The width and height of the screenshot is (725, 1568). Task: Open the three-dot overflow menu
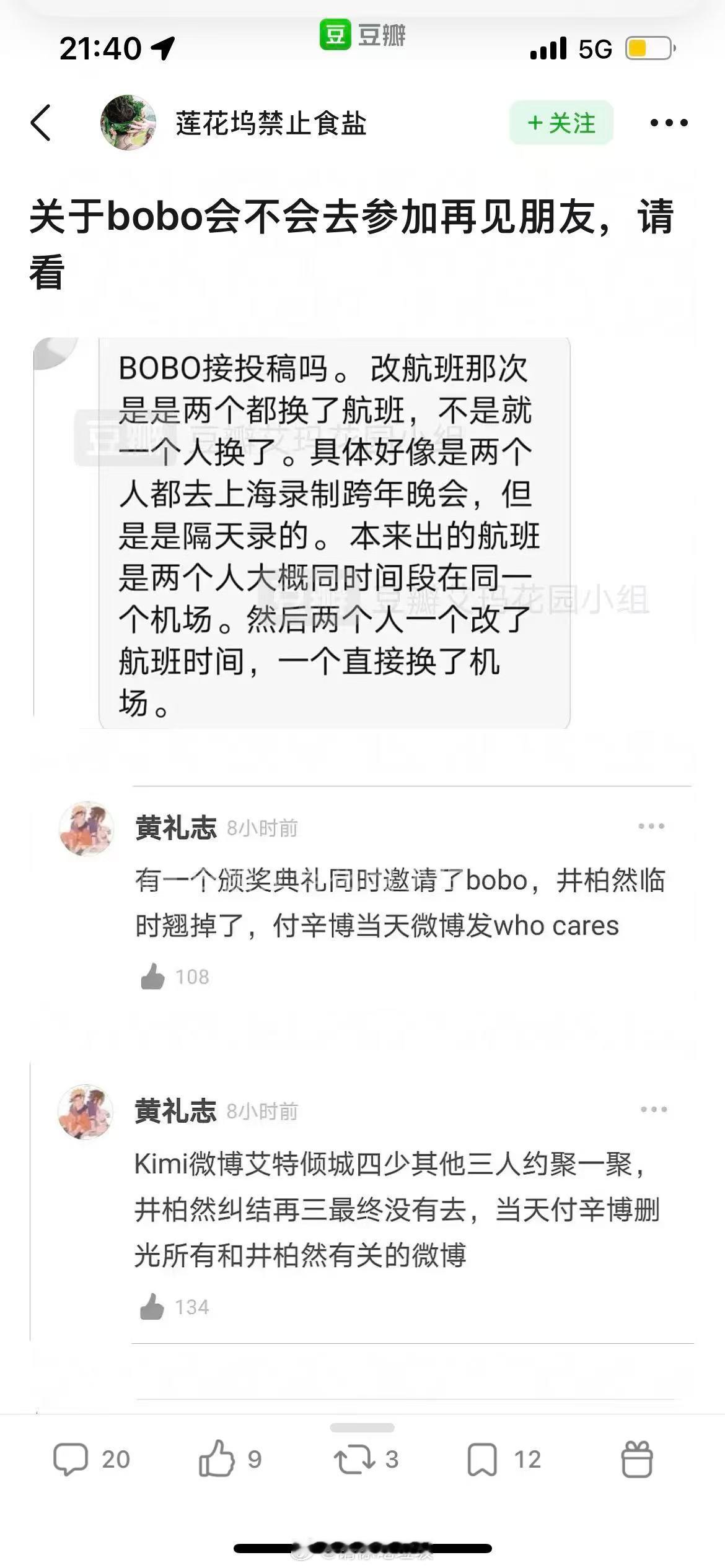coord(669,123)
